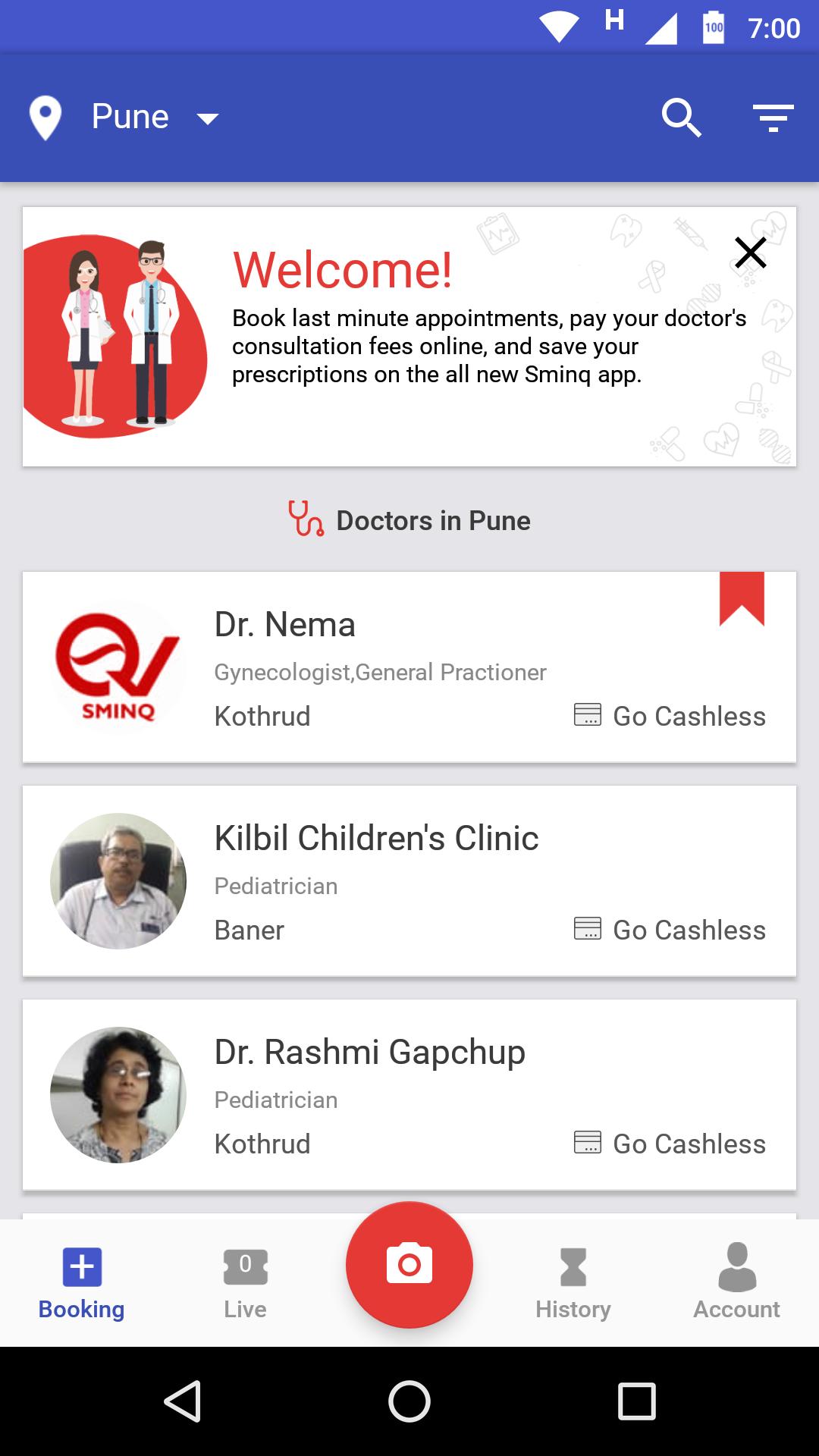Go to the History tab
The width and height of the screenshot is (819, 1456).
573,1282
